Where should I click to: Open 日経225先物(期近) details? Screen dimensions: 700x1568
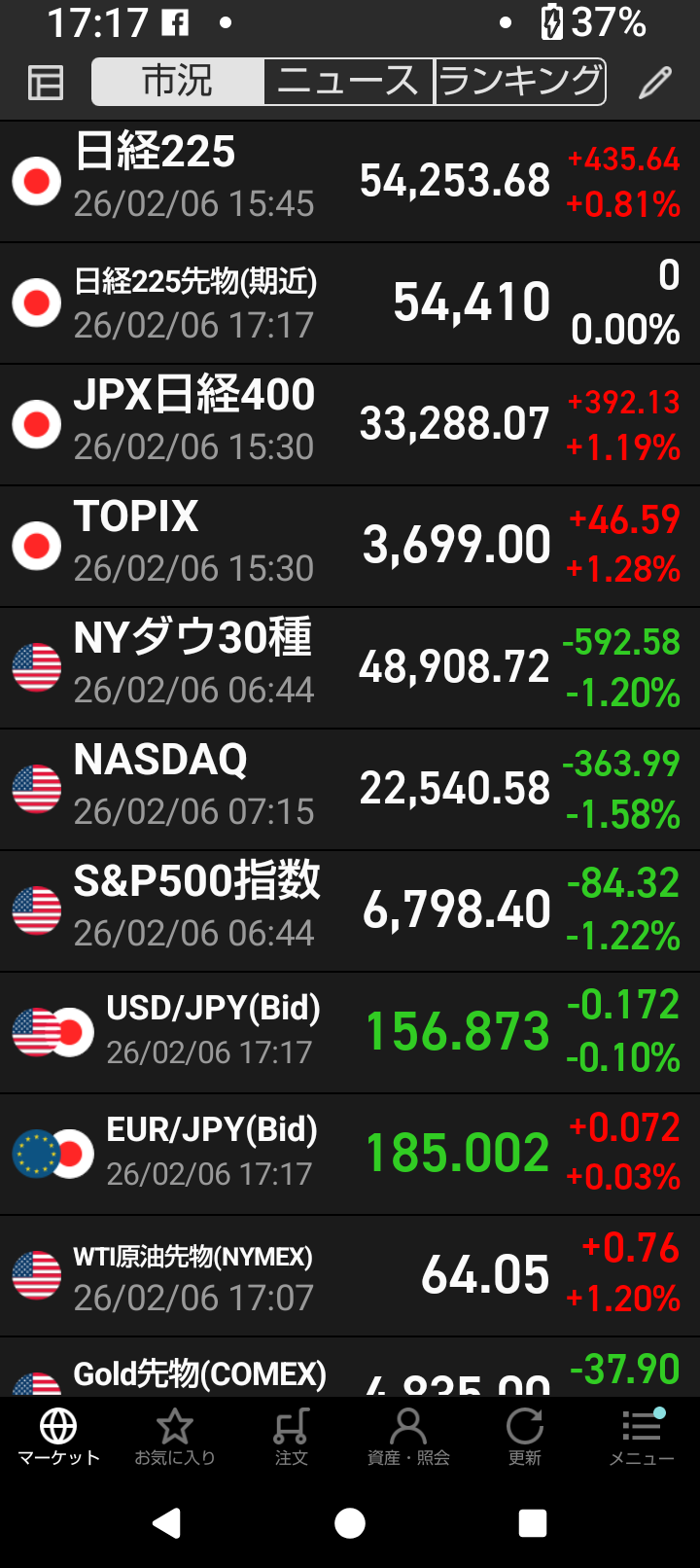pos(350,303)
